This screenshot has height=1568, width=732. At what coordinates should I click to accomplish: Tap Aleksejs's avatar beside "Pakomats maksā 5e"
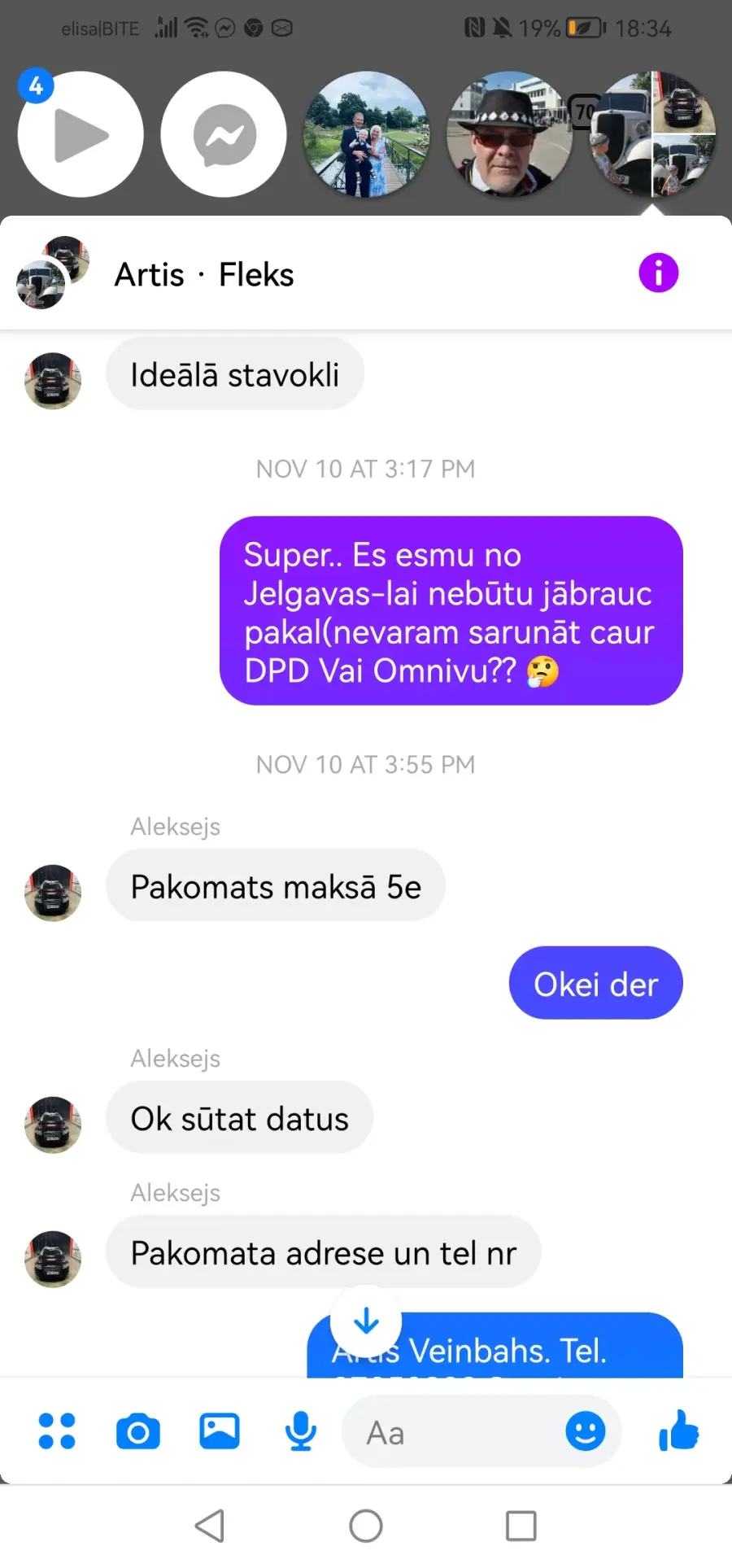click(53, 893)
